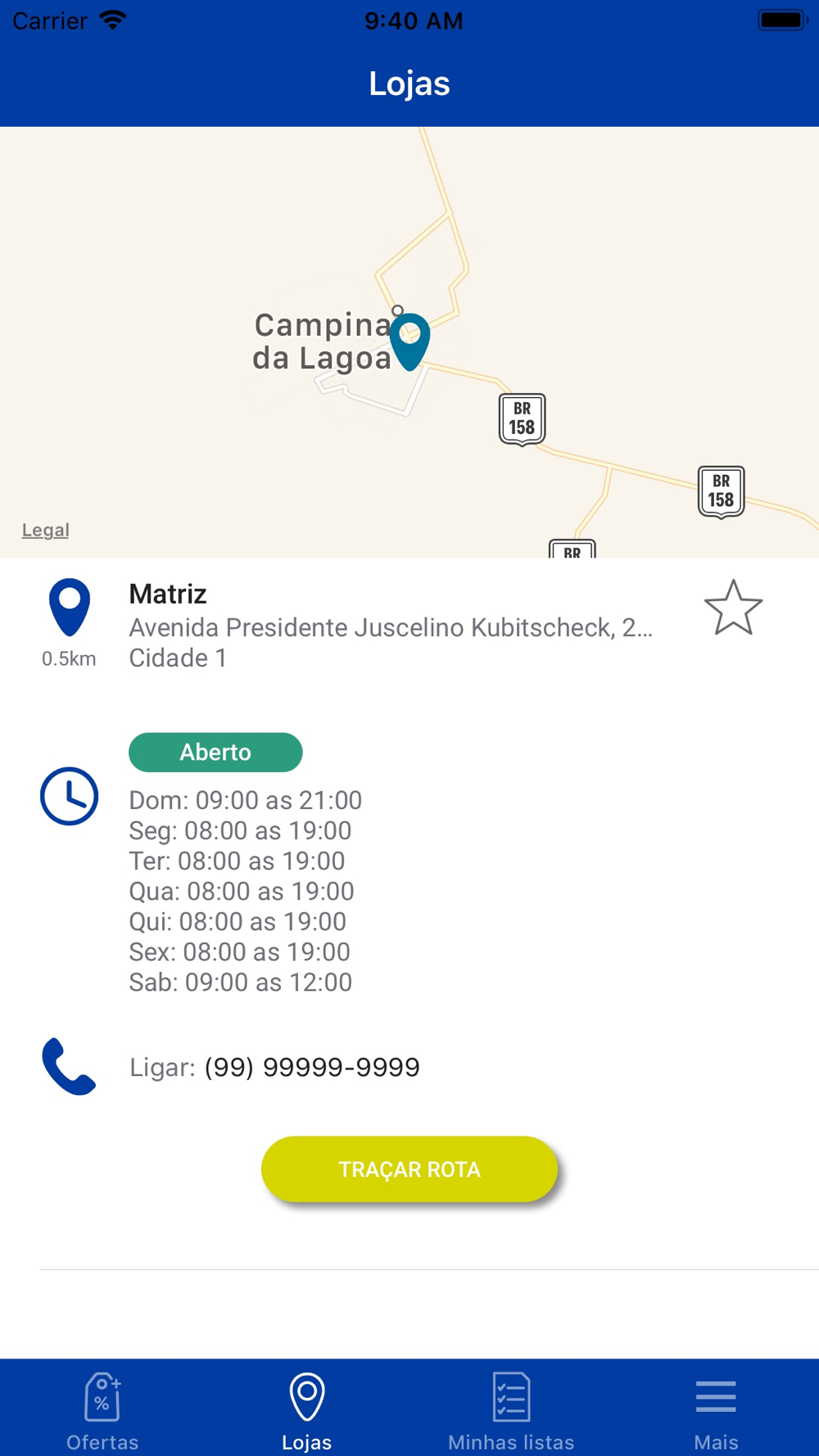This screenshot has height=1456, width=819.
Task: Open the Legal link on the map
Action: point(45,530)
